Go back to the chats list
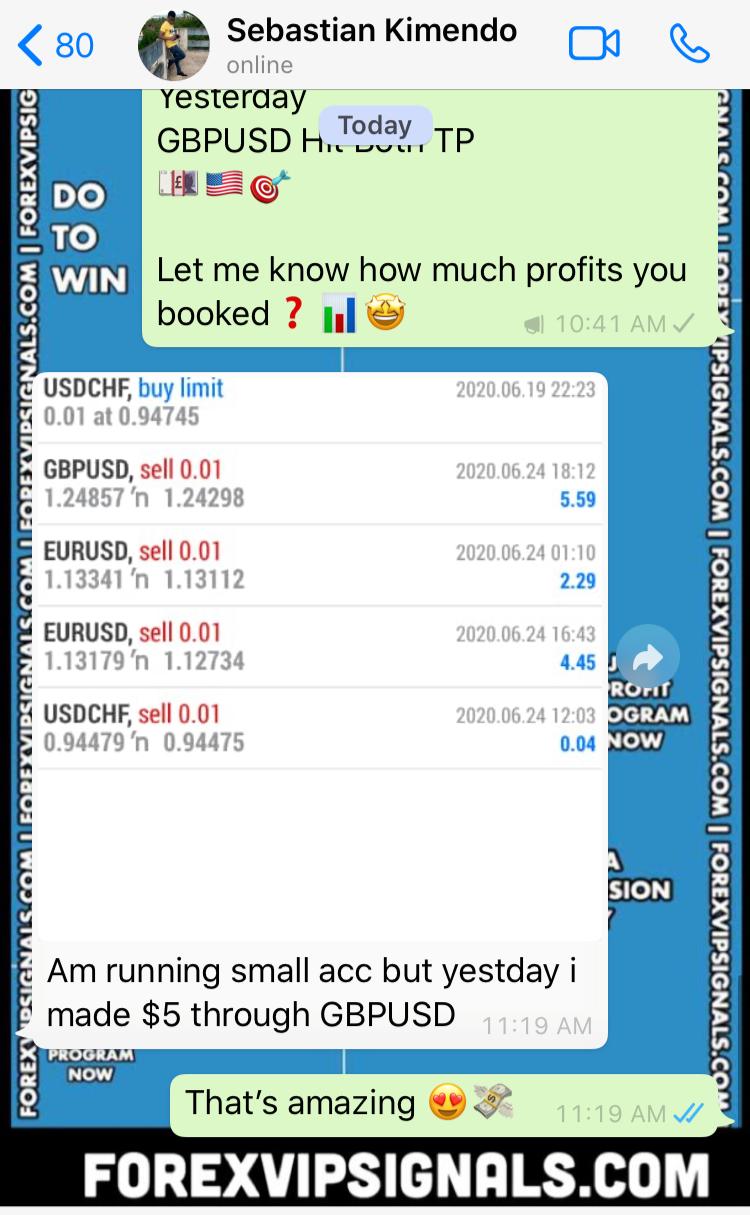Screen dimensions: 750x1215 point(55,45)
